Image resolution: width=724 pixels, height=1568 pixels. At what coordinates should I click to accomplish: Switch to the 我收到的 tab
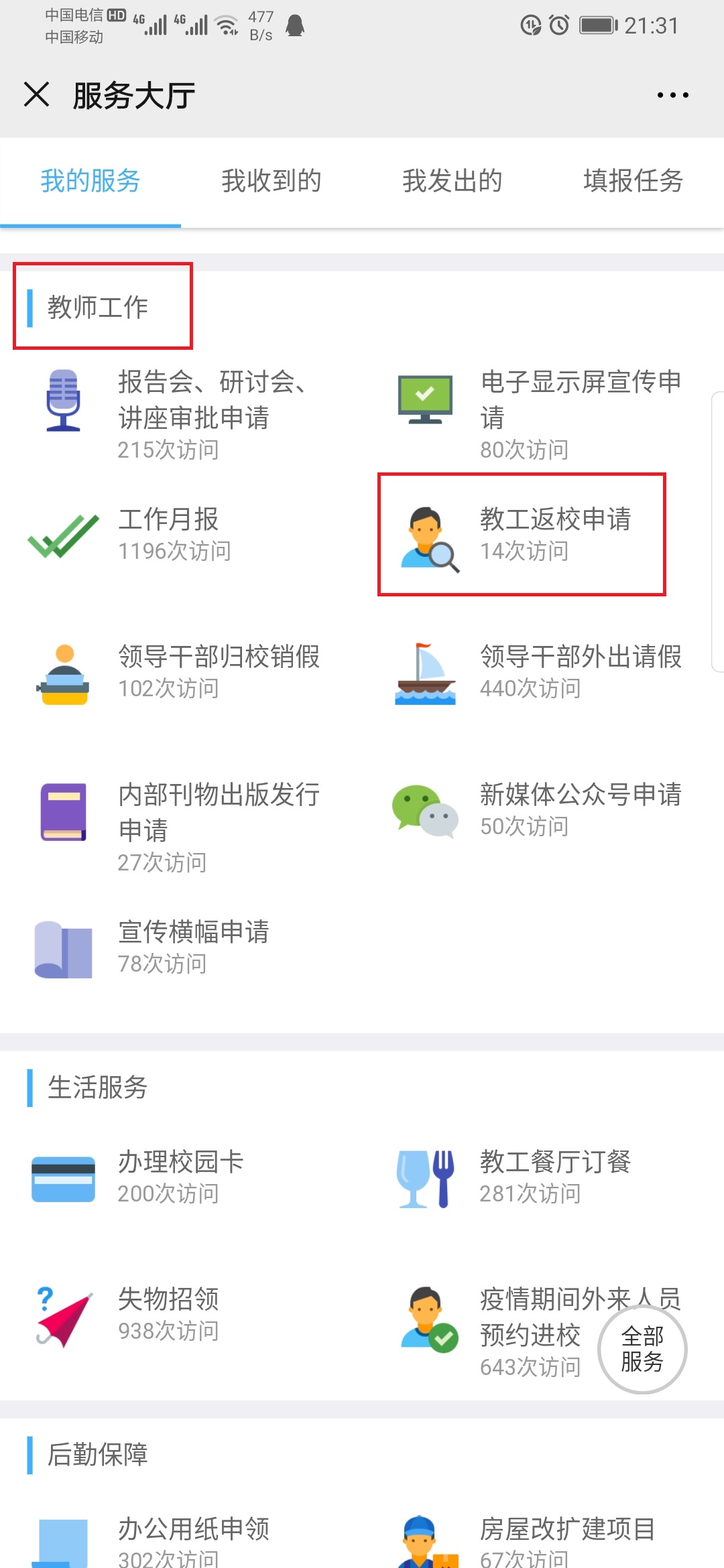click(271, 181)
